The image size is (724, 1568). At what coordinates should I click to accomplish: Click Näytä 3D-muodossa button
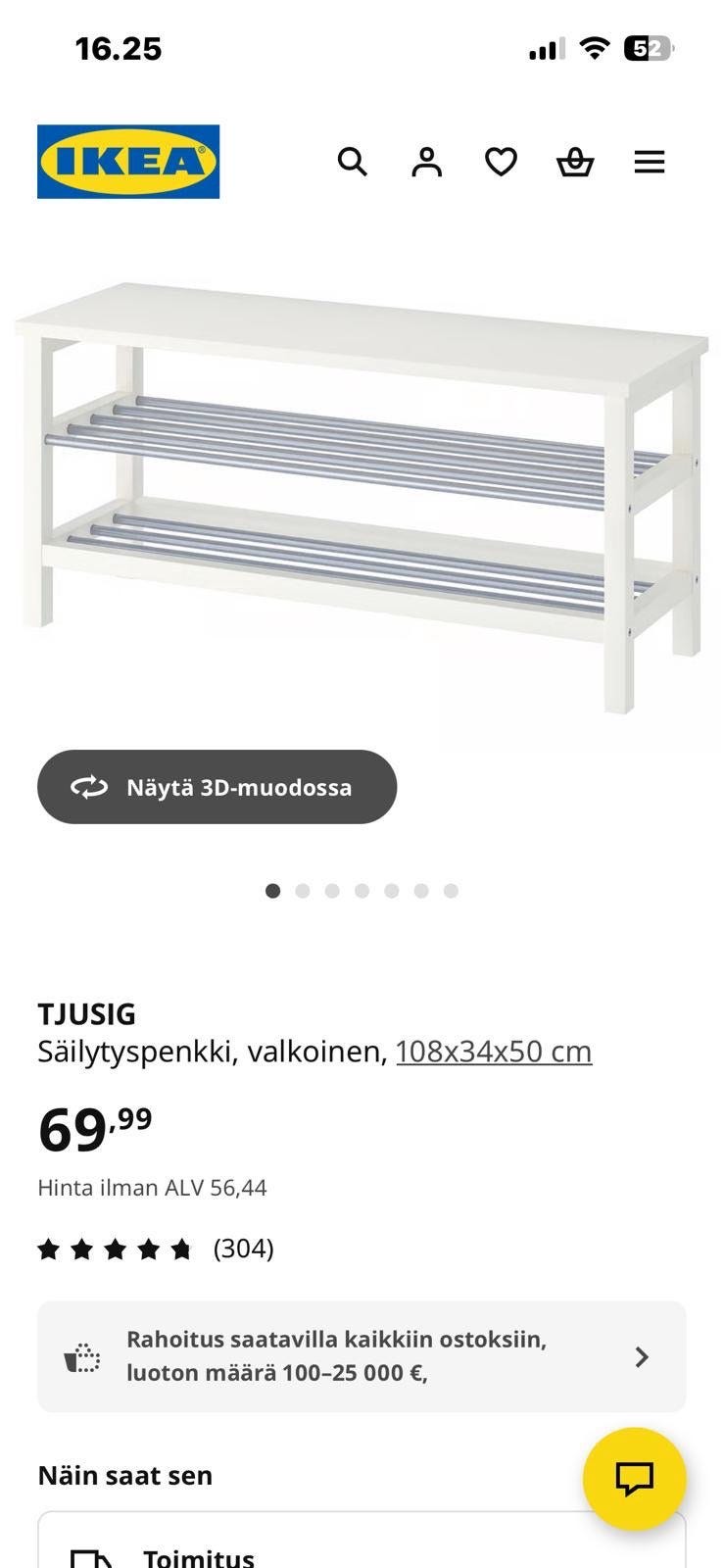tap(217, 786)
